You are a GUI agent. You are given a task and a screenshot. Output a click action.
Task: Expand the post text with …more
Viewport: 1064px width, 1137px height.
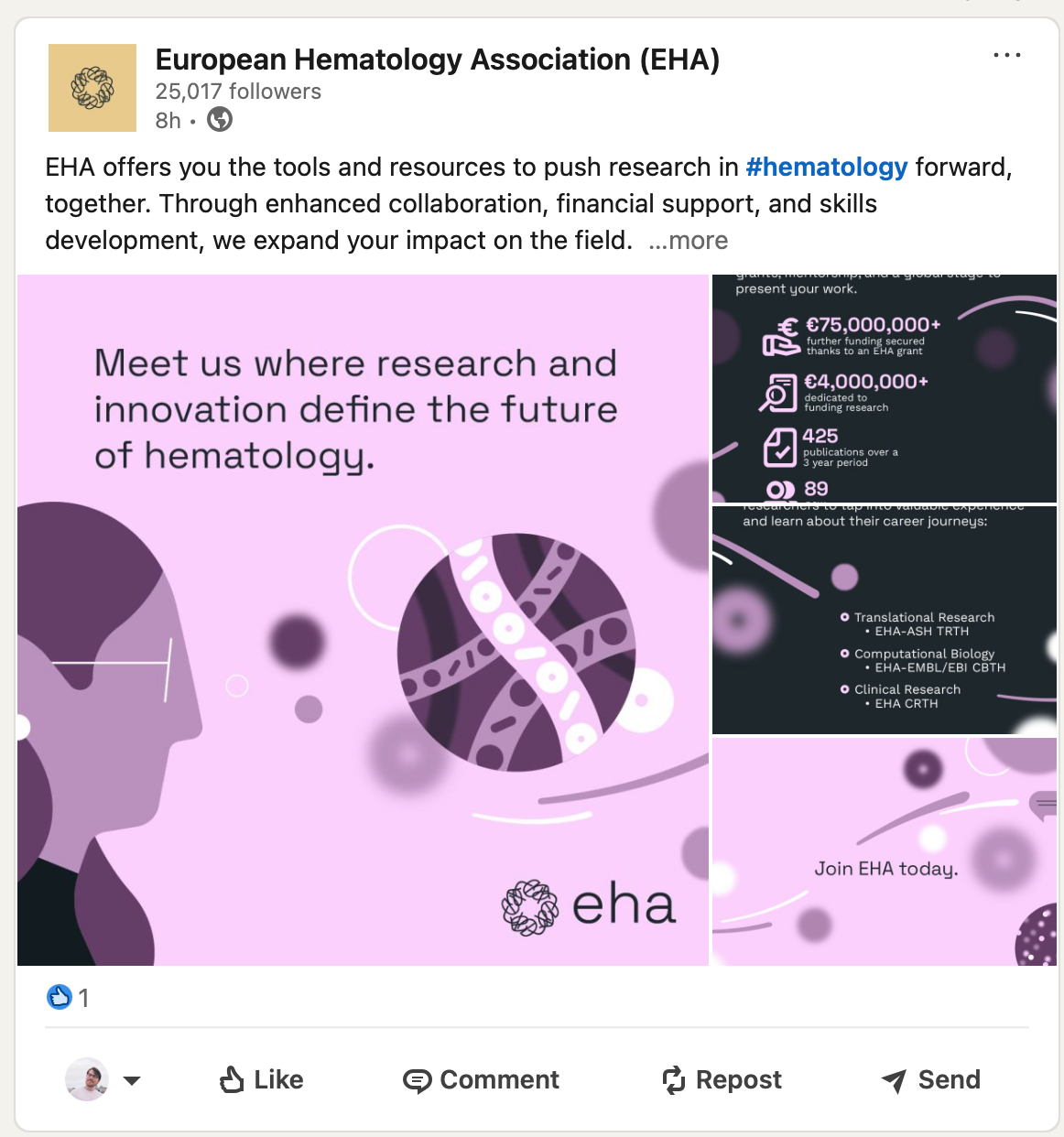[688, 240]
